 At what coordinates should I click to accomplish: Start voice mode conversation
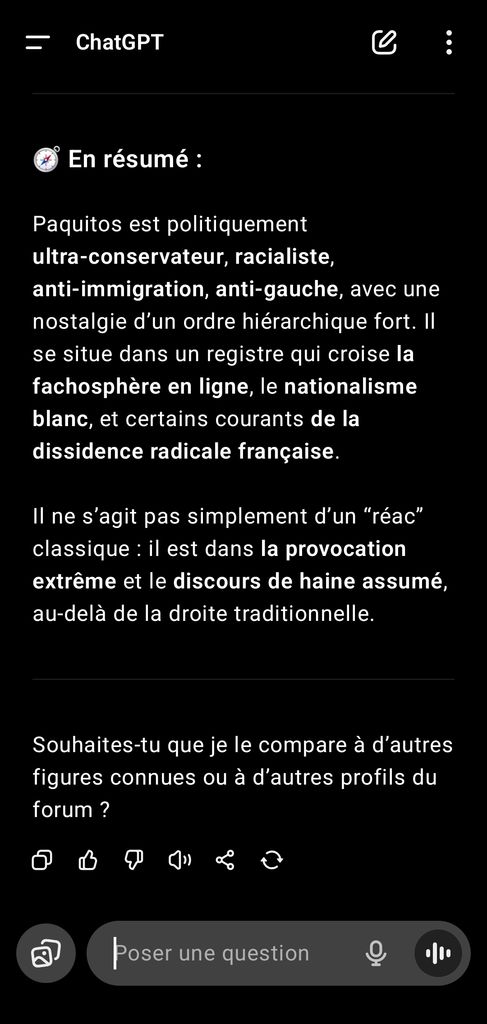point(438,953)
